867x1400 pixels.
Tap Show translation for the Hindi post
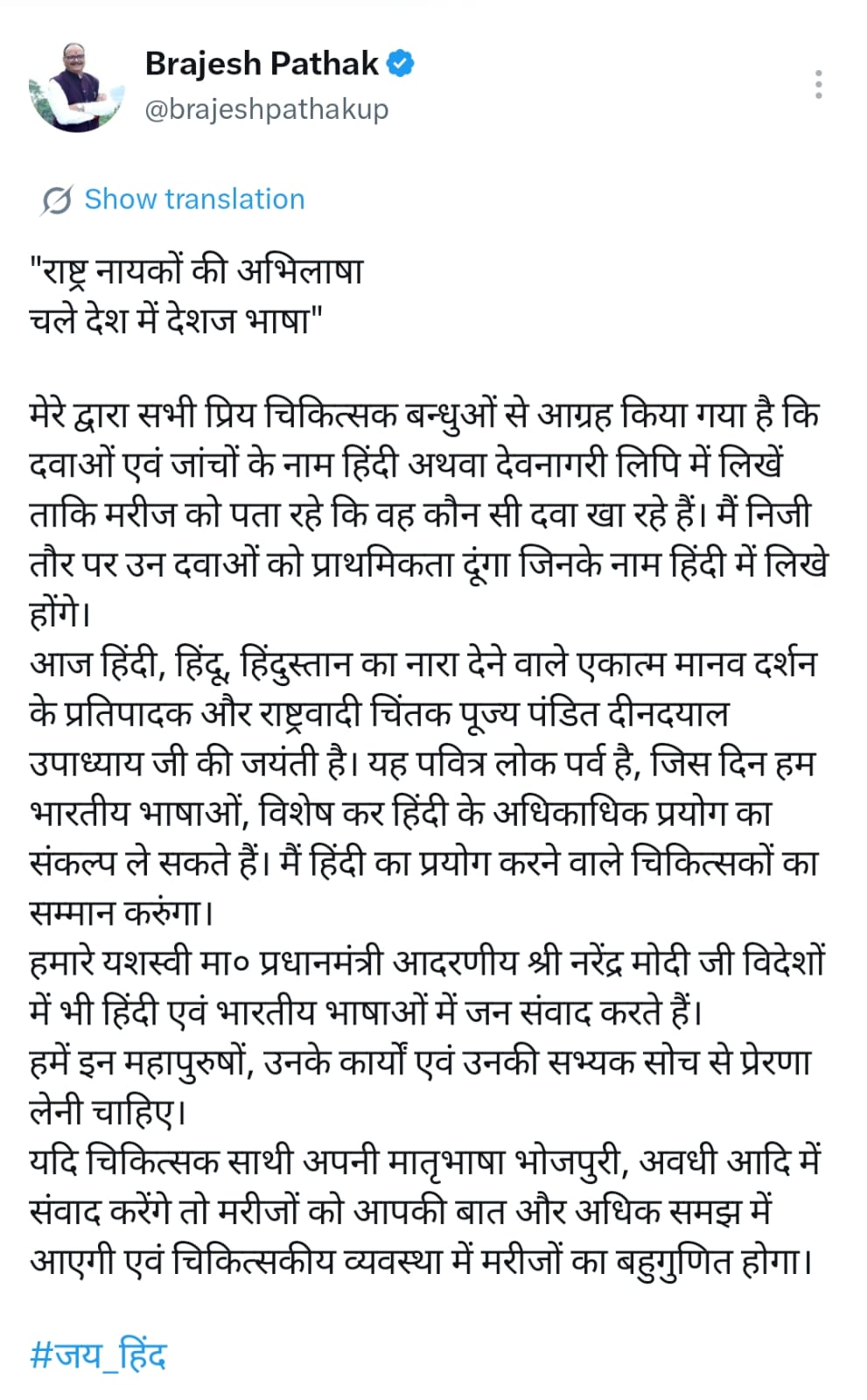click(194, 199)
